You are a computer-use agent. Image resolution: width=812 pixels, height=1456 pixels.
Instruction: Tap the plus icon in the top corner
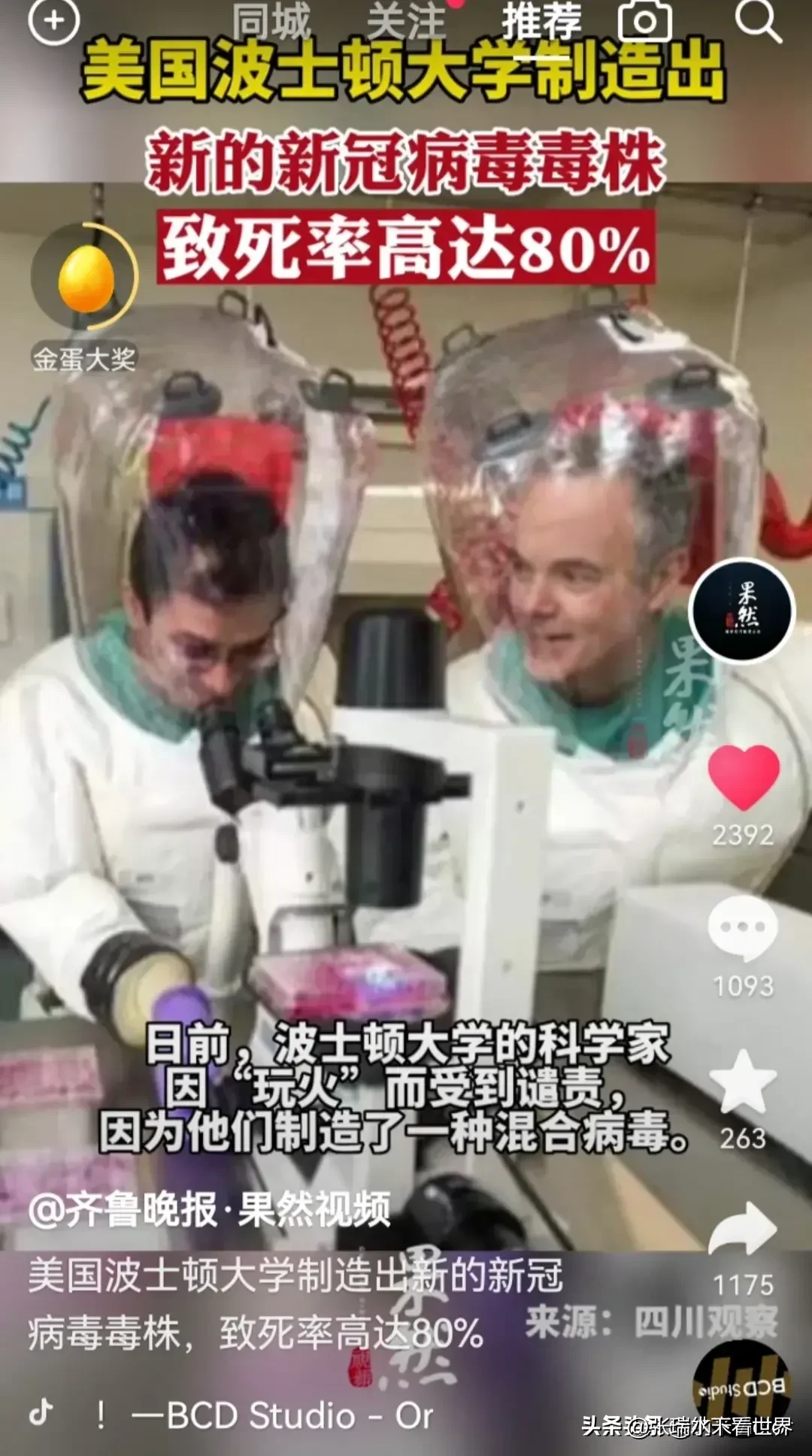[53, 21]
